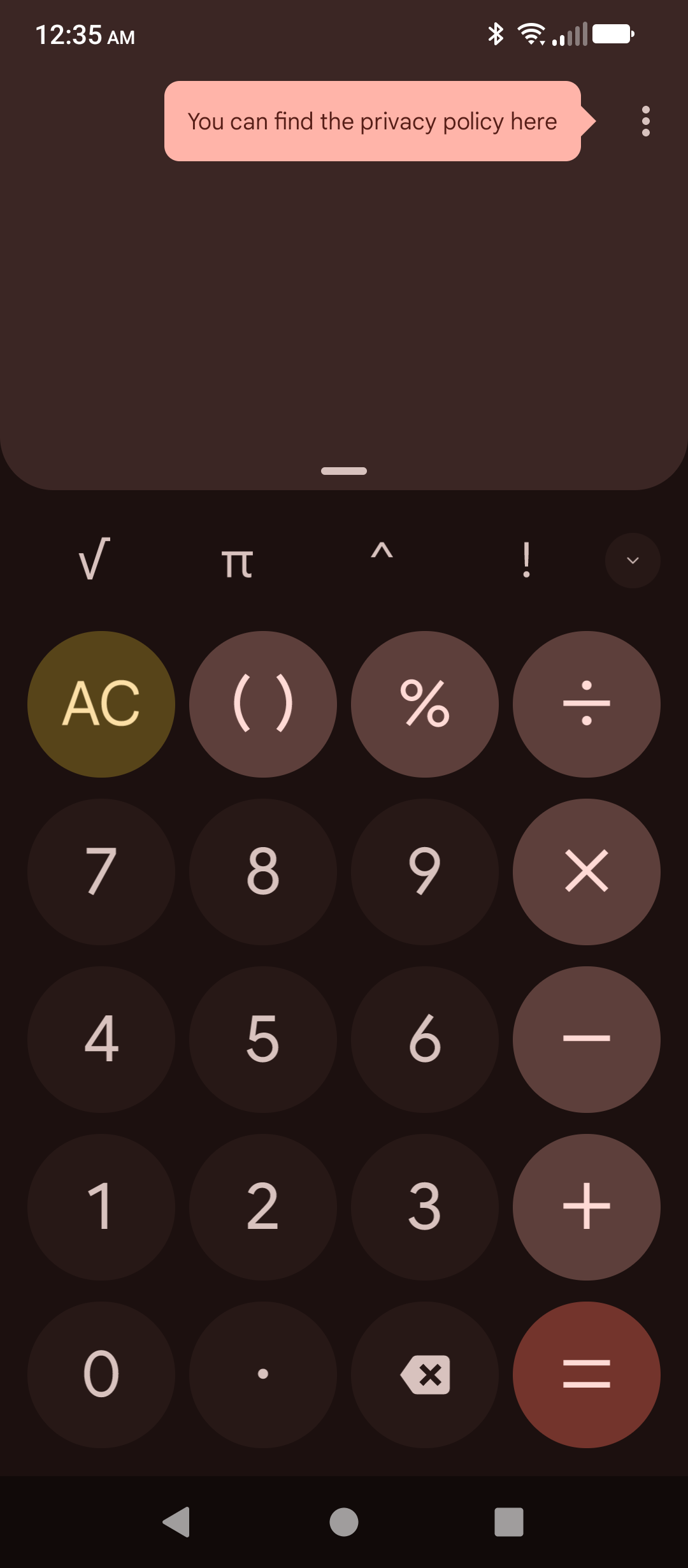Go back using the system back button
The width and height of the screenshot is (688, 1568).
[x=176, y=1522]
